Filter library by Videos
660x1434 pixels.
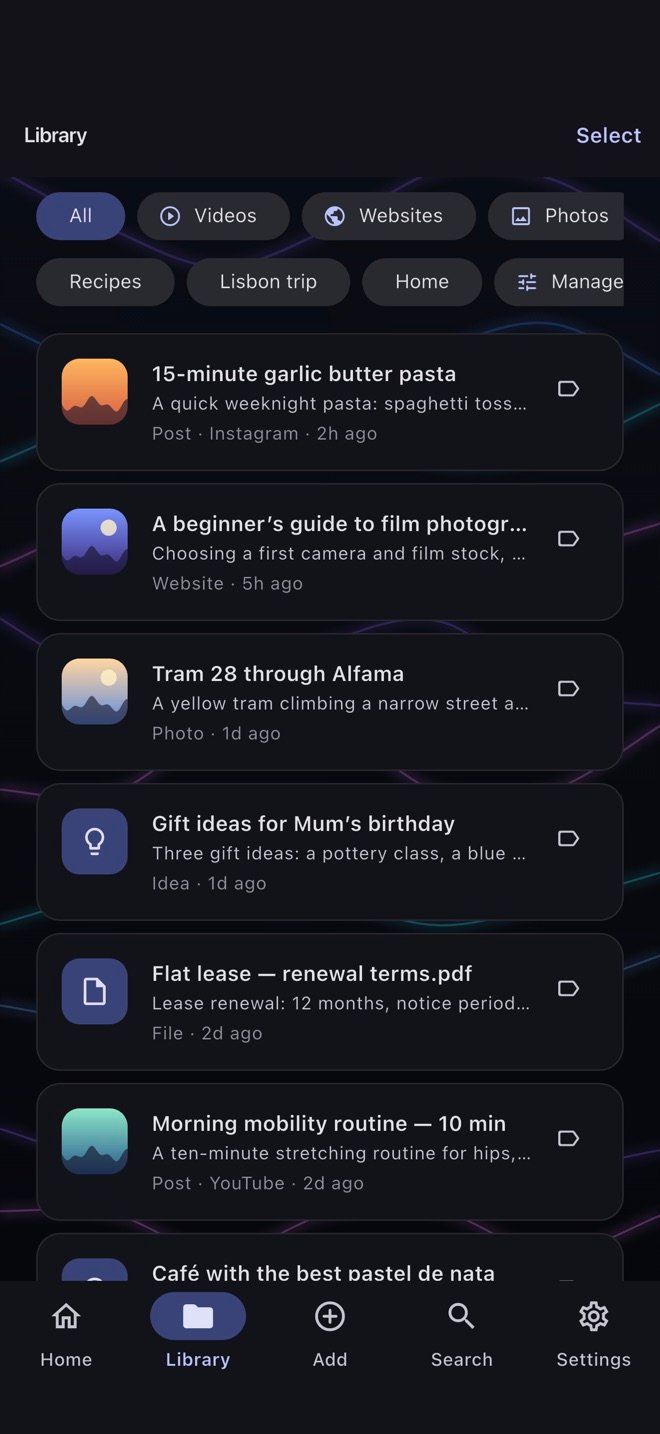tap(213, 216)
